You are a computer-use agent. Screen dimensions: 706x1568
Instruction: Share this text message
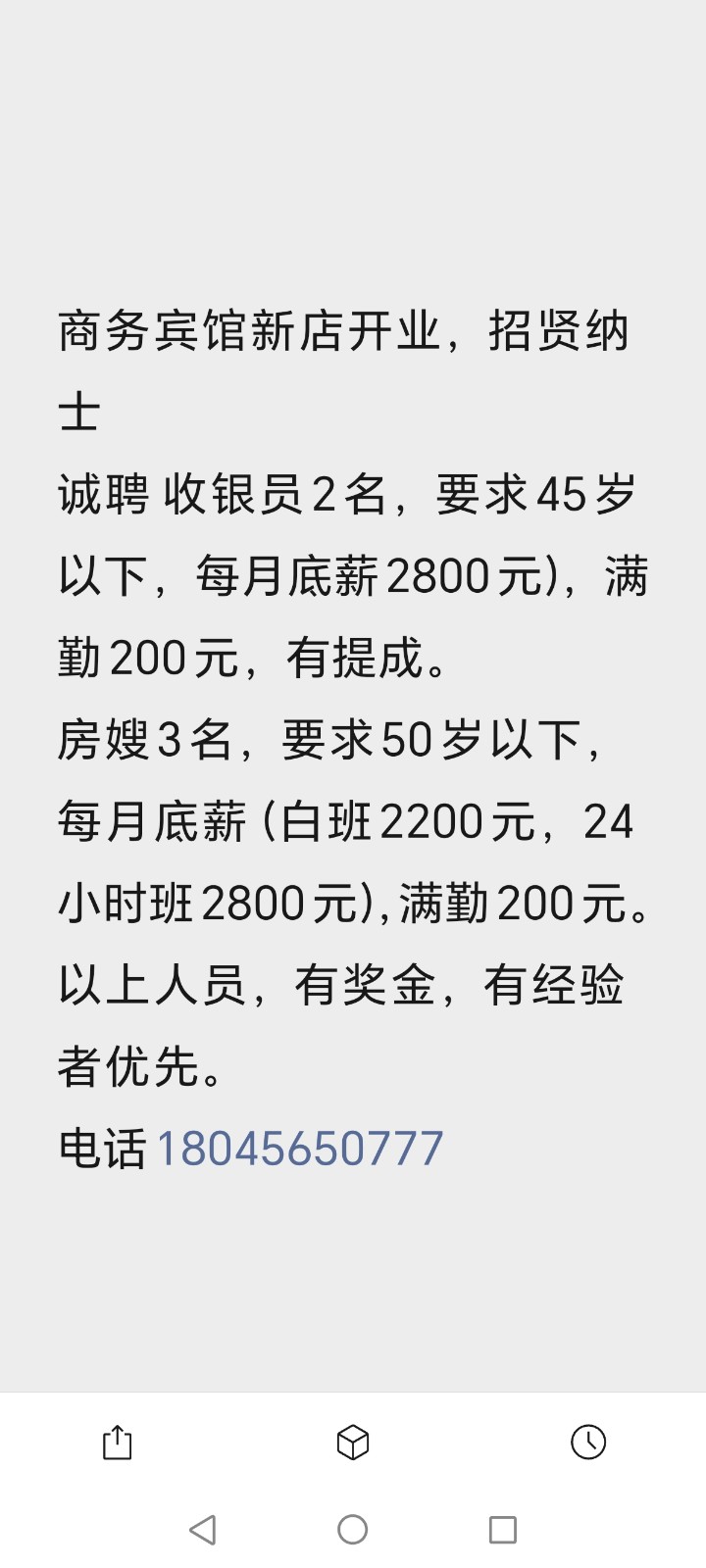tap(117, 1443)
